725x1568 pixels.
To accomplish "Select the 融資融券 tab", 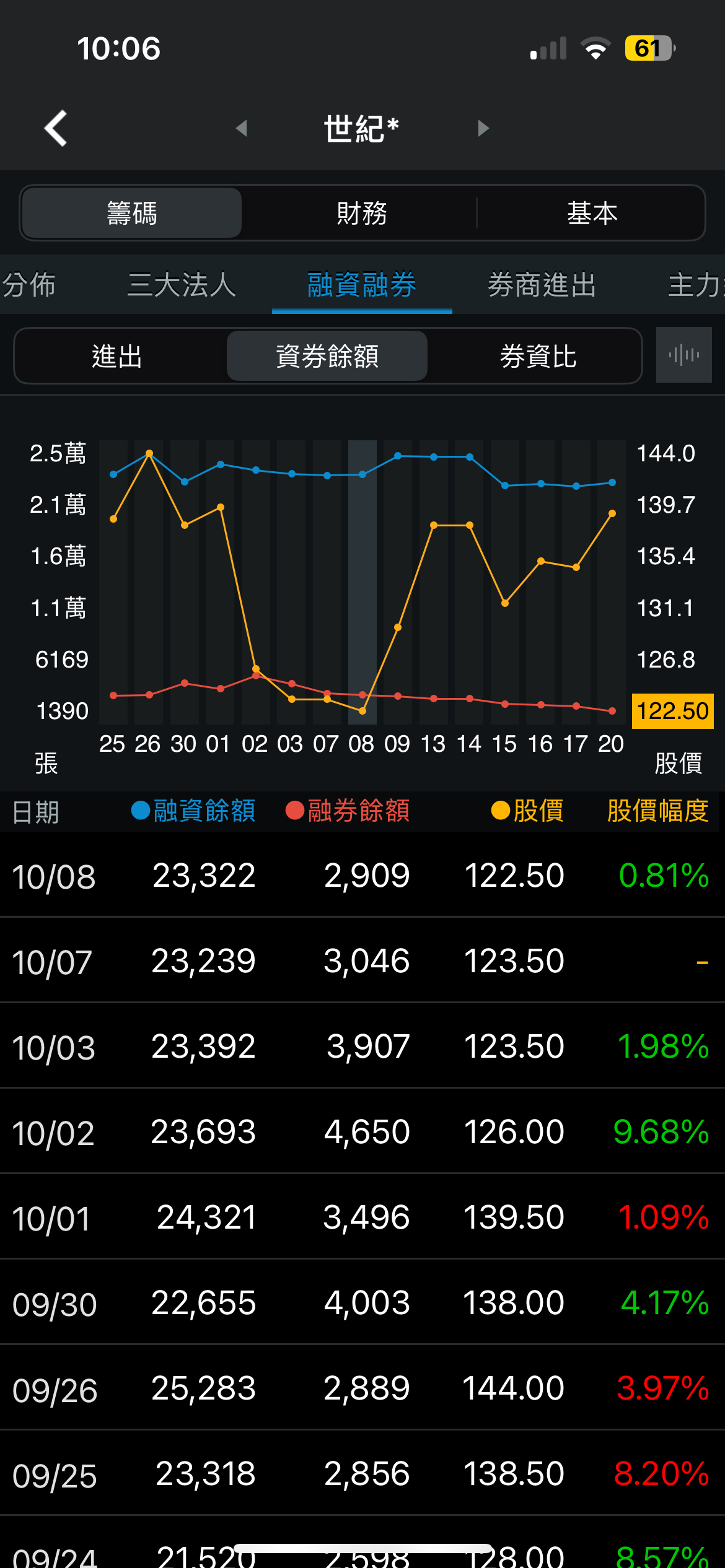I will pyautogui.click(x=362, y=285).
